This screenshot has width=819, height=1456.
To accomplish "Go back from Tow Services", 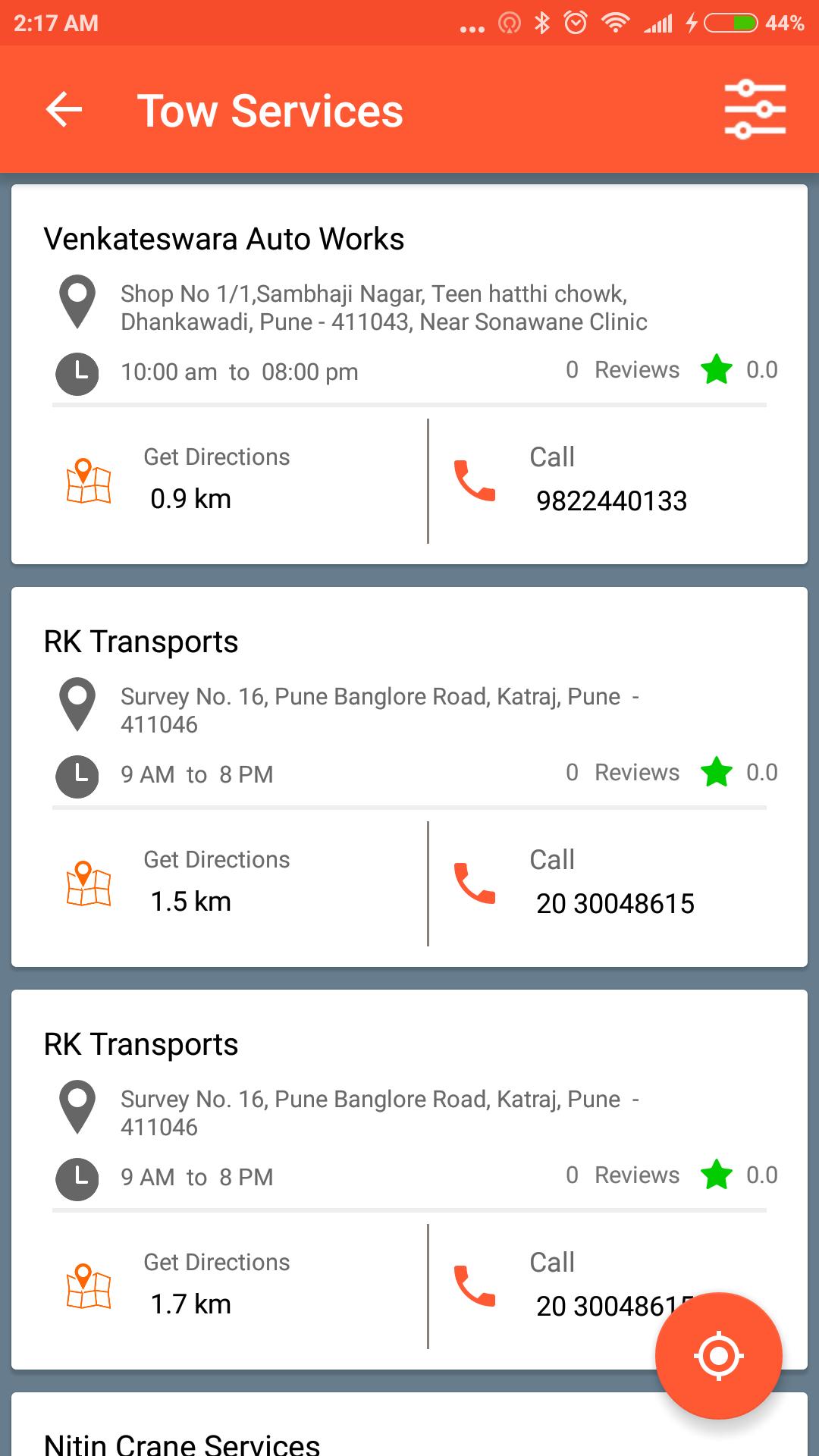I will coord(64,111).
